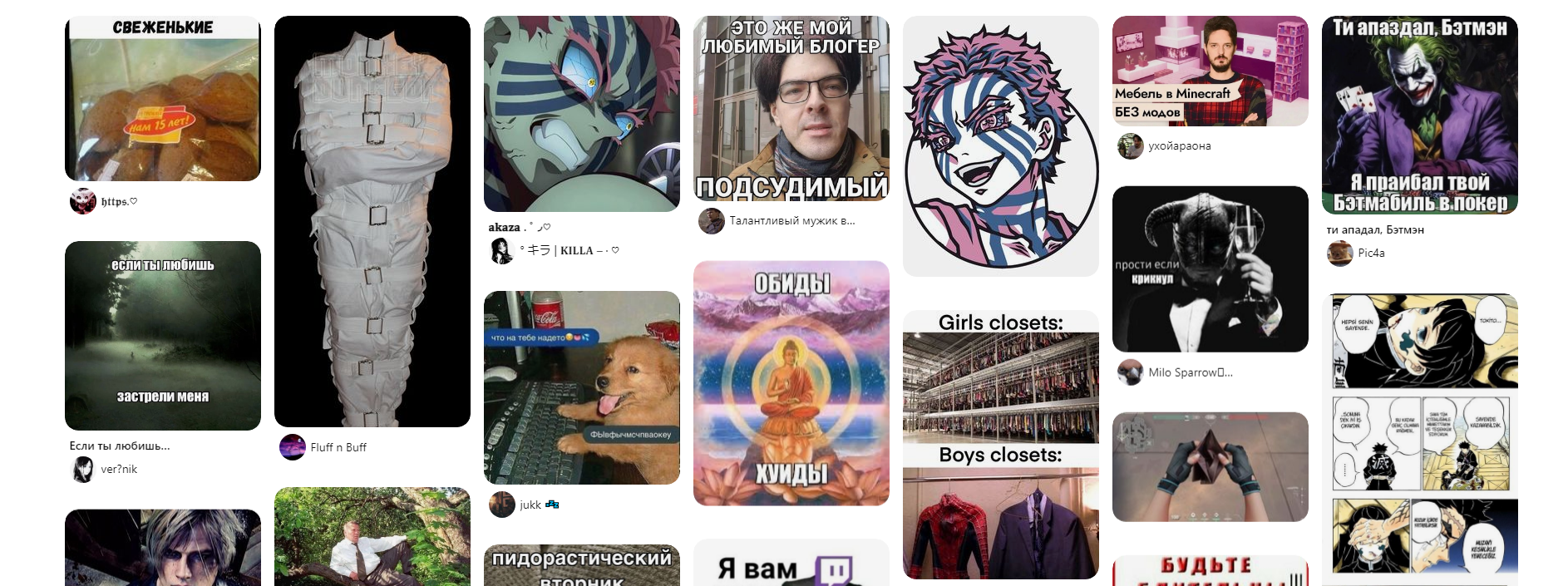
Task: Open the akaza anime close-up pin
Action: 581,114
